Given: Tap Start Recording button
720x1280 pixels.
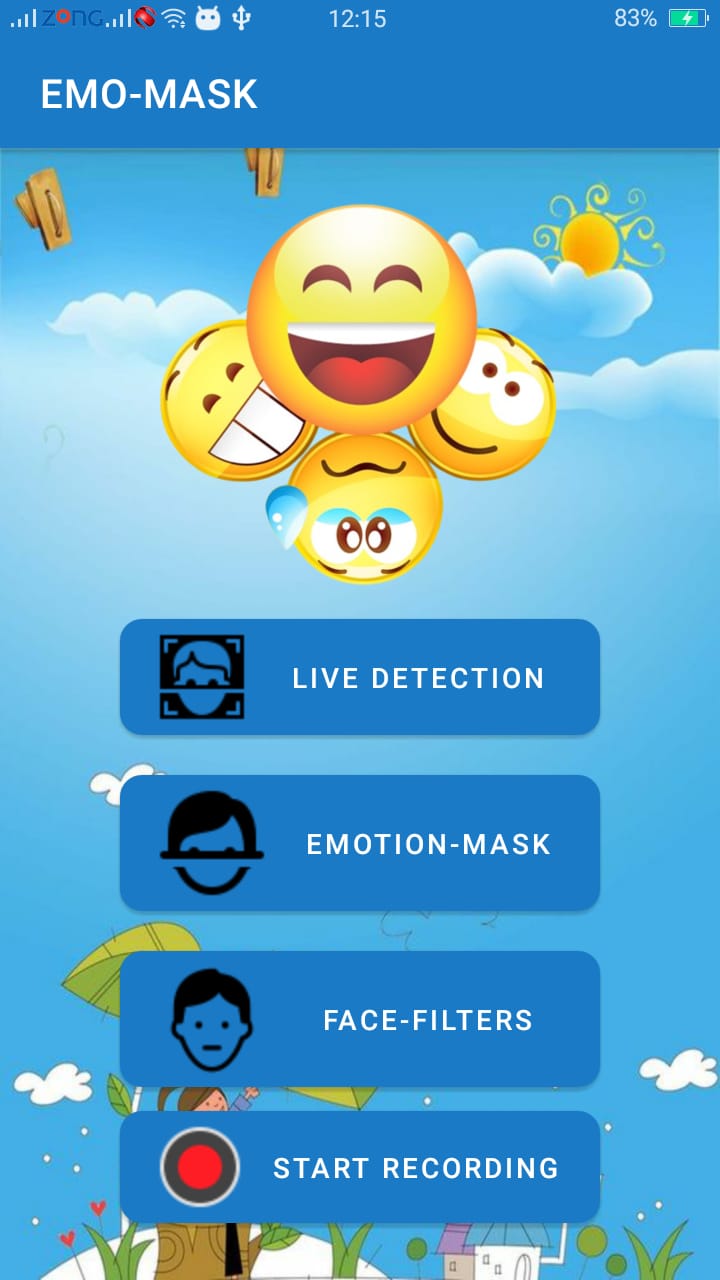Looking at the screenshot, I should pos(360,1167).
